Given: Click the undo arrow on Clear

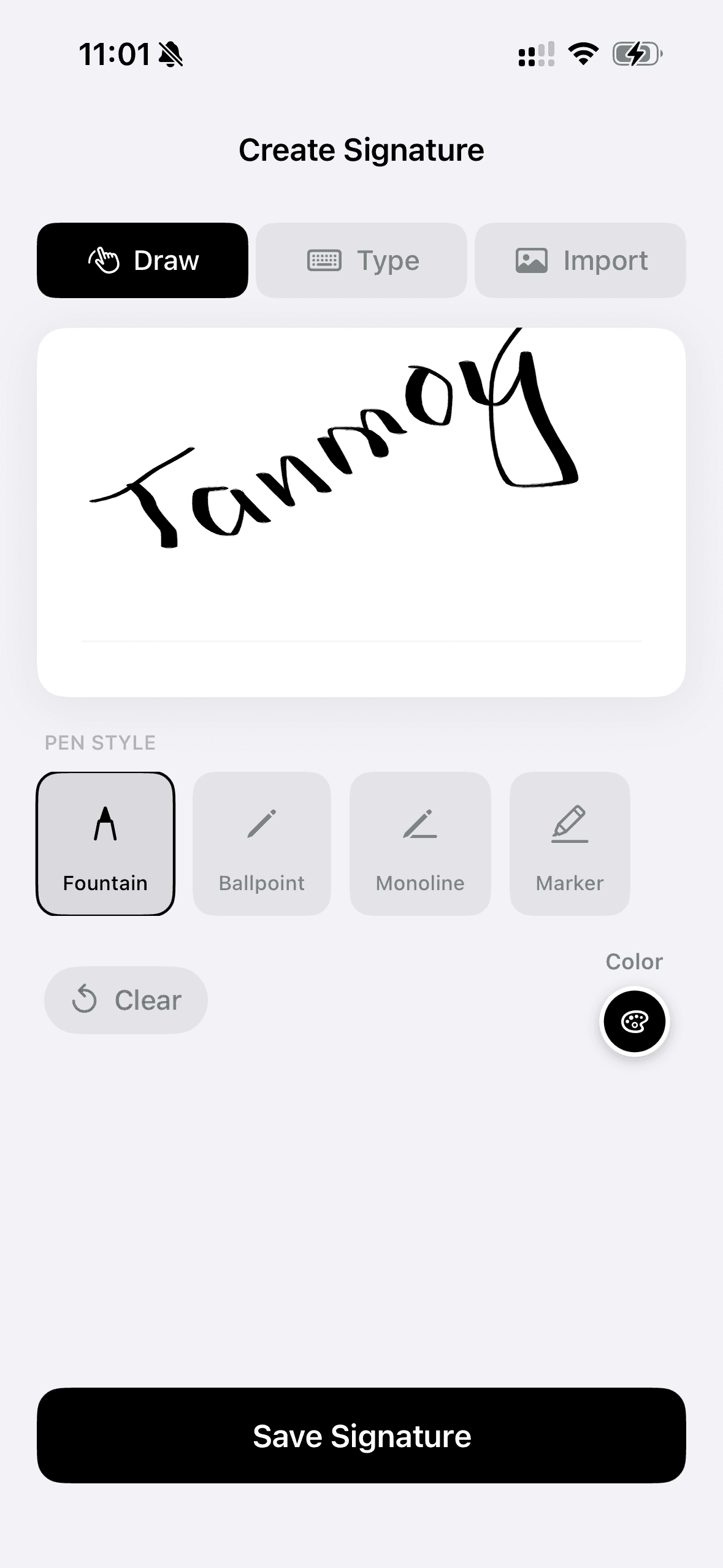Looking at the screenshot, I should click(x=86, y=999).
